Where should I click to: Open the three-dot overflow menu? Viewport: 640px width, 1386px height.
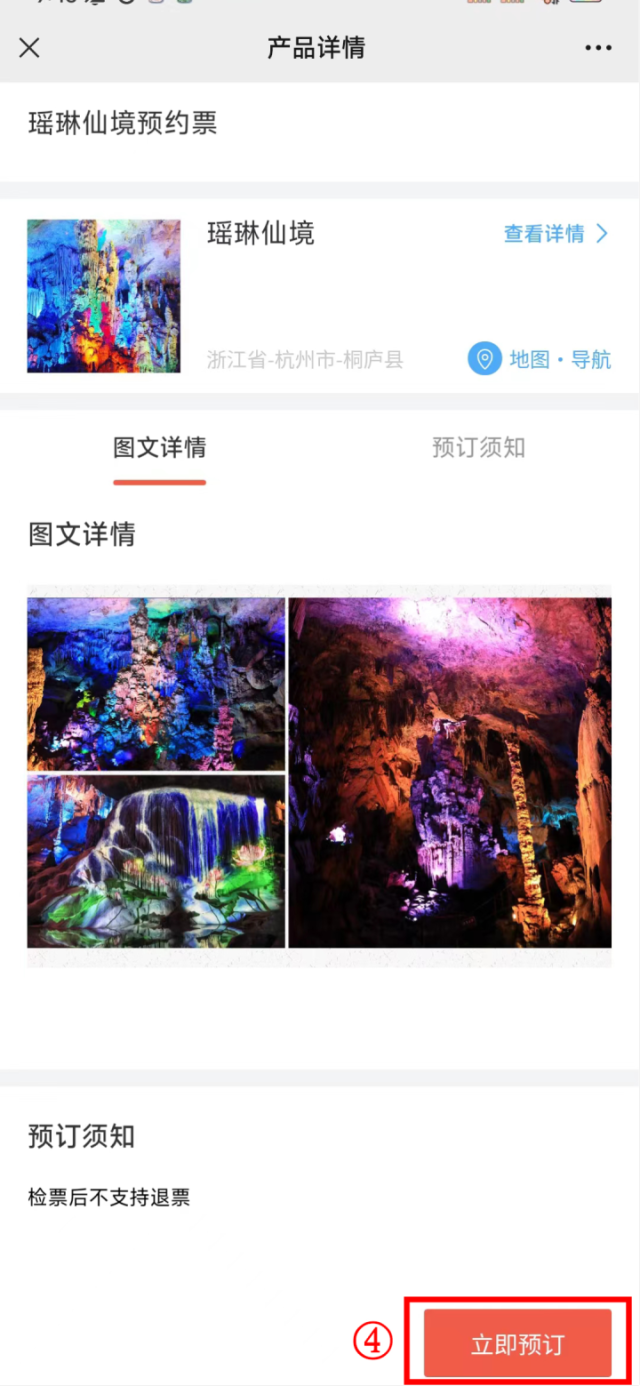(598, 47)
